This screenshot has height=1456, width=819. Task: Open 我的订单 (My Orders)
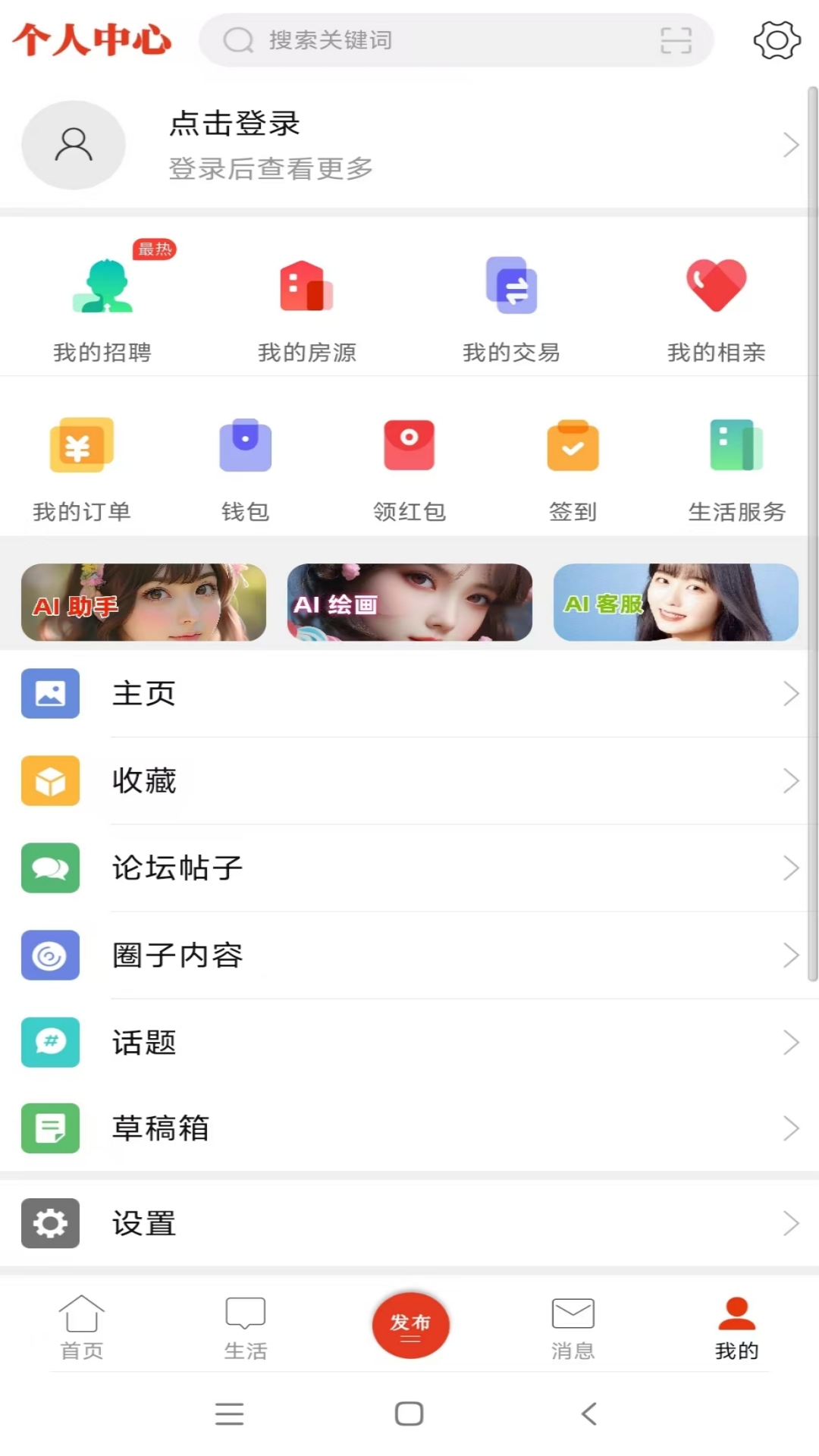click(81, 466)
